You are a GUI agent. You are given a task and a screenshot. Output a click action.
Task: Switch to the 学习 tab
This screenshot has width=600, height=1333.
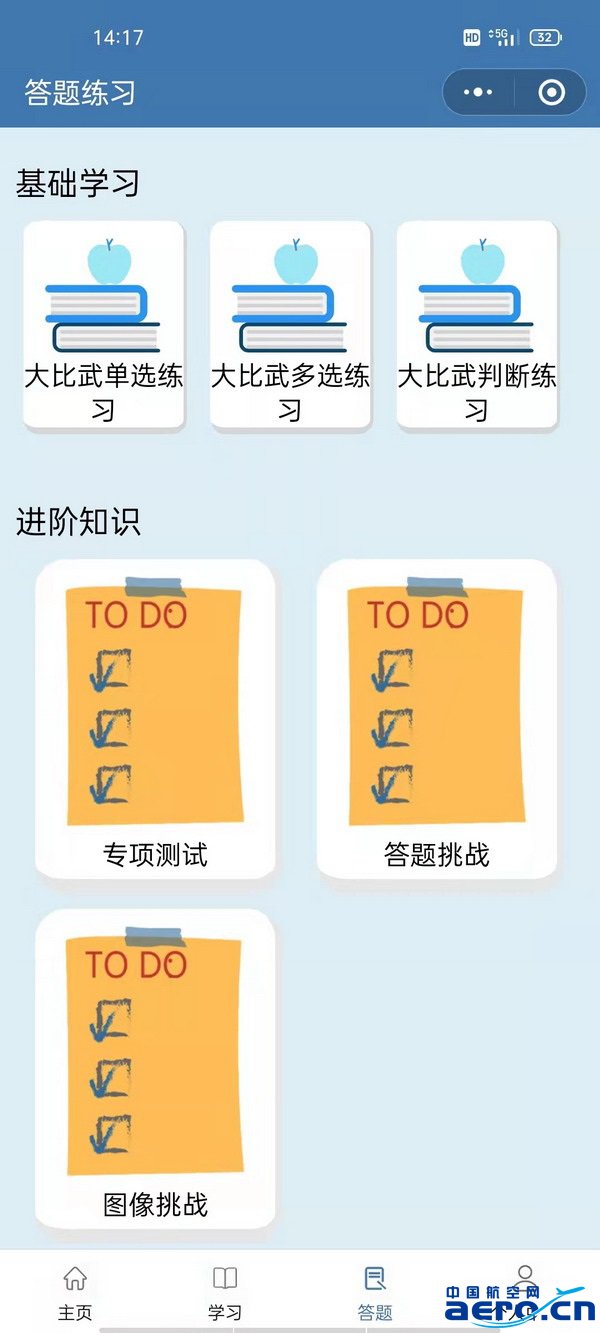click(x=225, y=1291)
